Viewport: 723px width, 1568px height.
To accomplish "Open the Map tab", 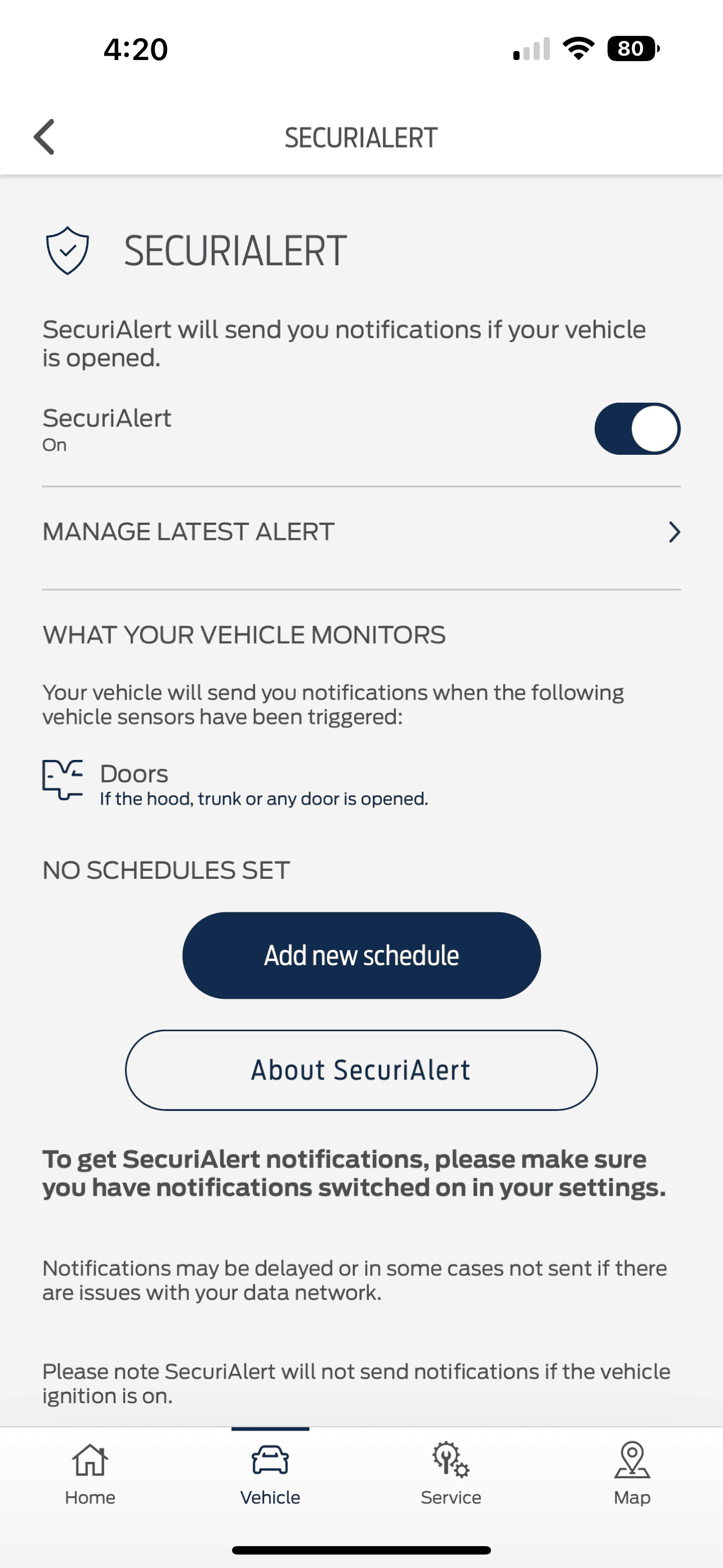I will [x=632, y=1473].
